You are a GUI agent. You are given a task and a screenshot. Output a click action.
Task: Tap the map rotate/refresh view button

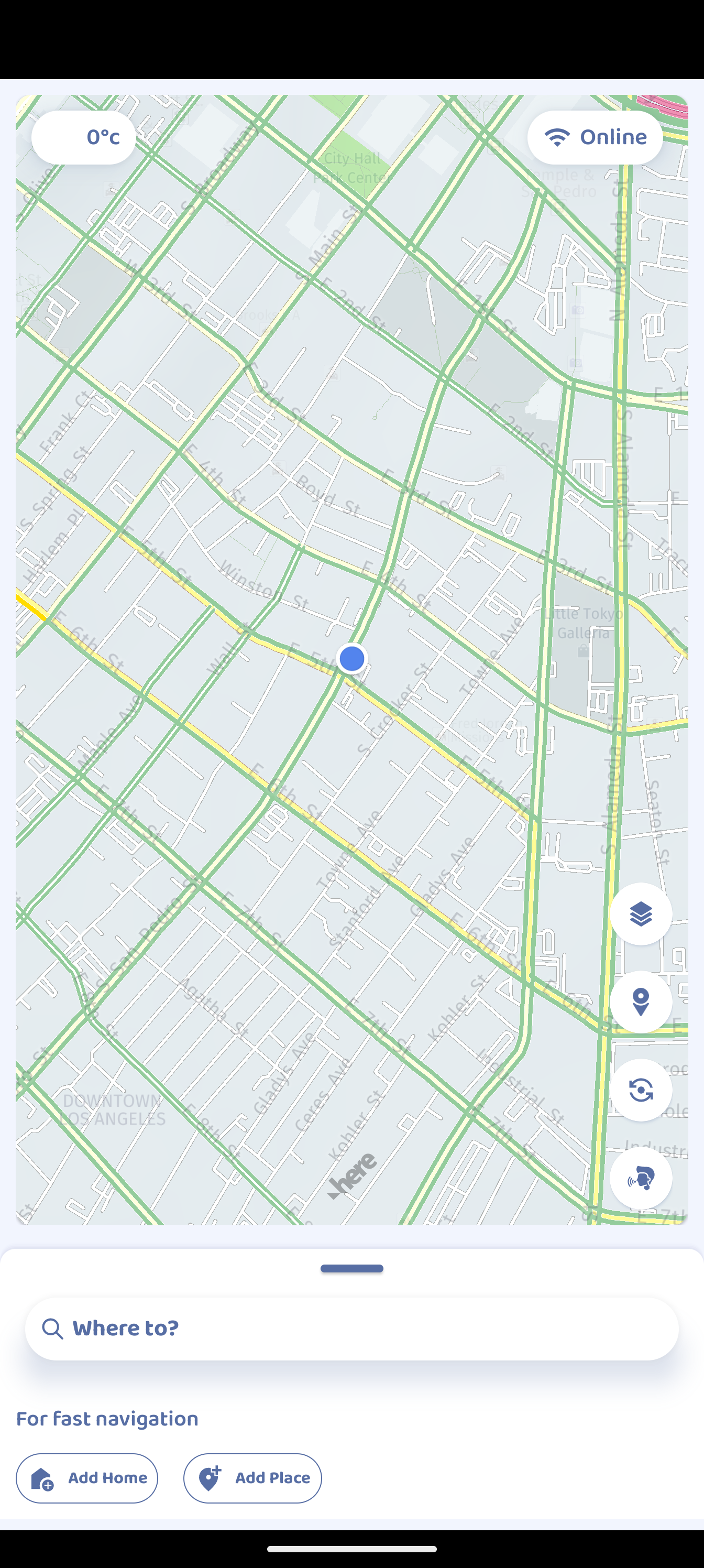pyautogui.click(x=640, y=1090)
